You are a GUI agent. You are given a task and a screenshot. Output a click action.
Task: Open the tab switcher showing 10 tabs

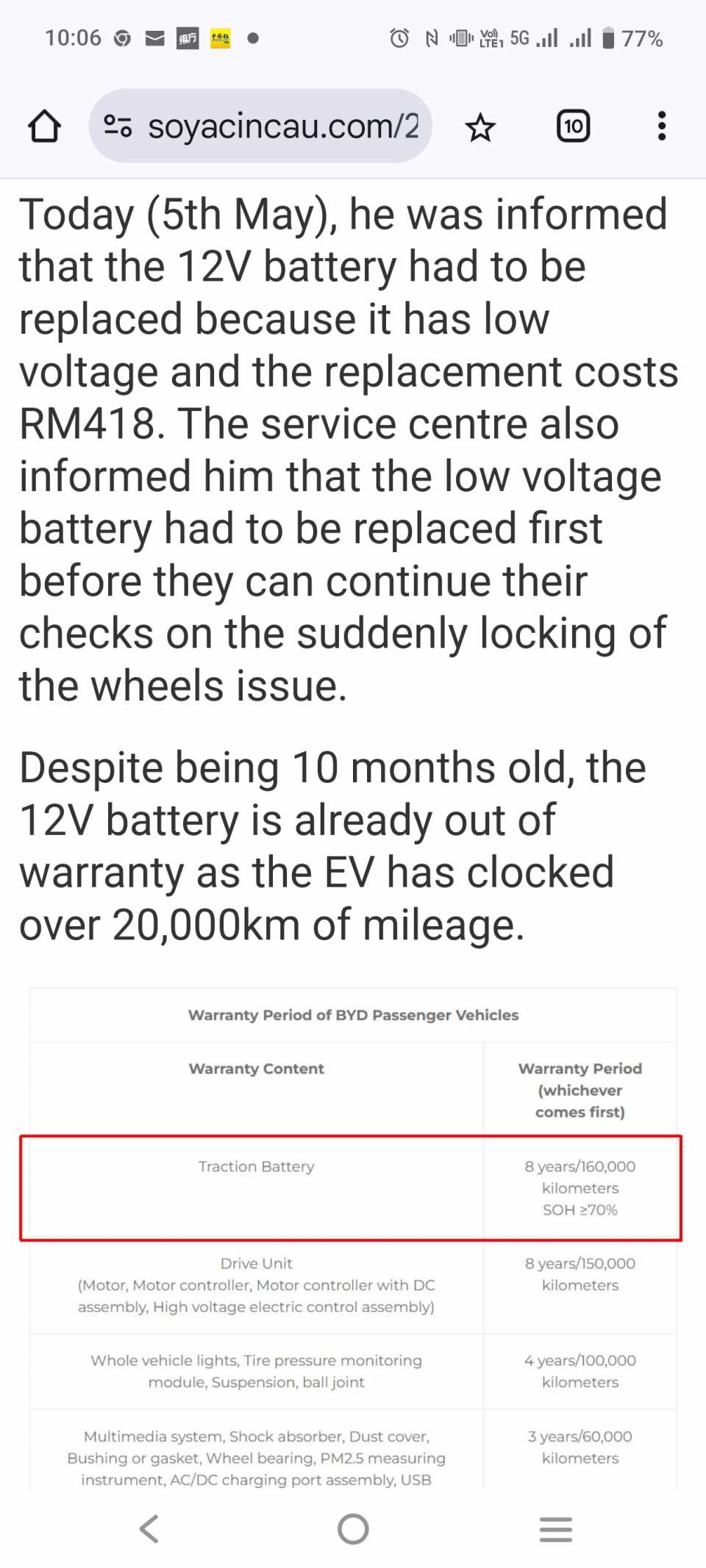[573, 126]
